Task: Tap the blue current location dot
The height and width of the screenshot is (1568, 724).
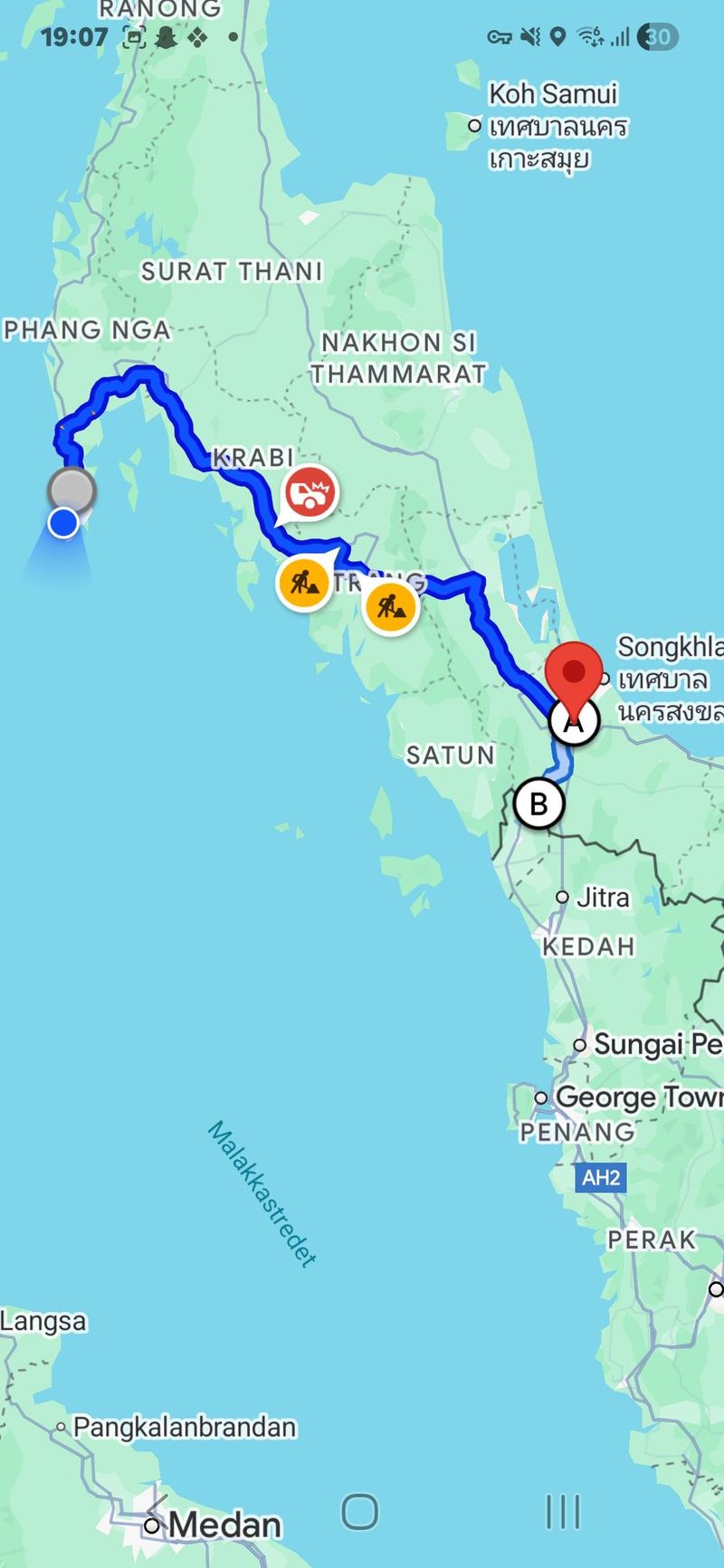Action: pyautogui.click(x=62, y=522)
